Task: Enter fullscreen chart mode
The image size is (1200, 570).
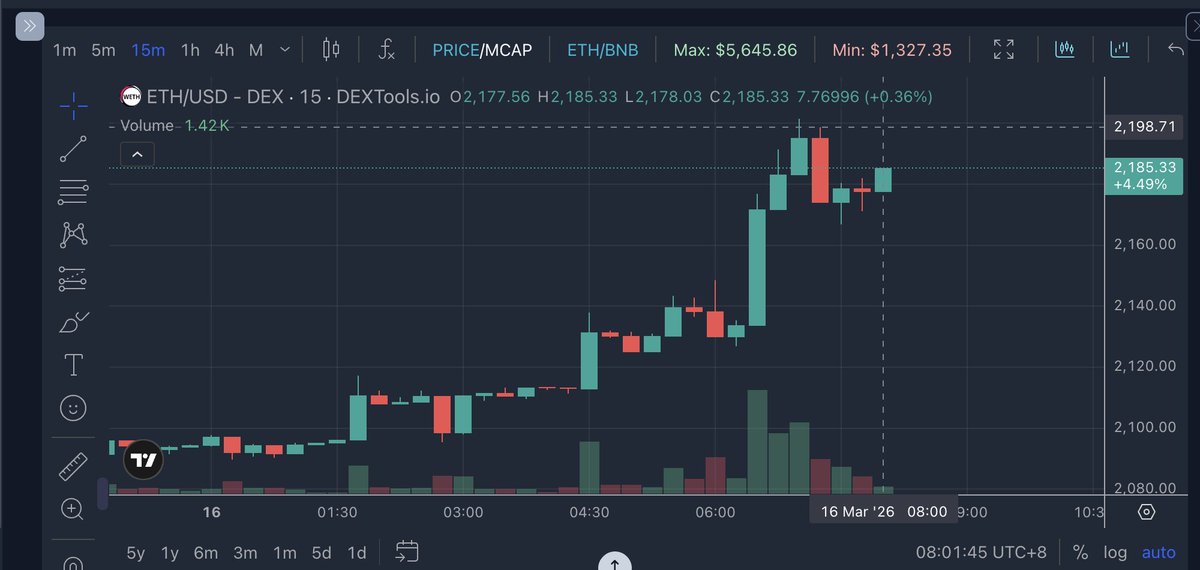Action: point(1004,49)
